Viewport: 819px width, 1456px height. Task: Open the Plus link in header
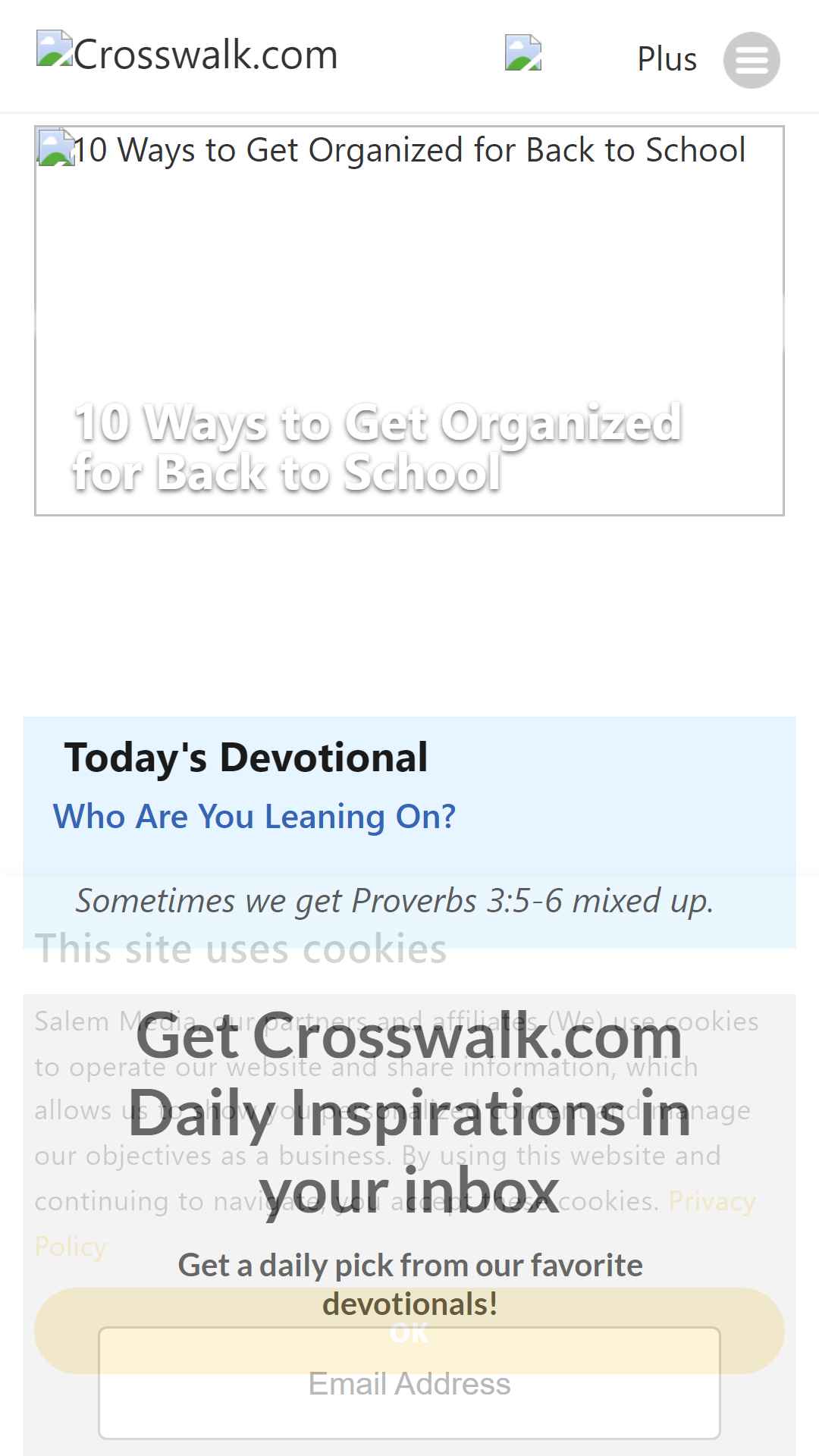click(x=667, y=60)
